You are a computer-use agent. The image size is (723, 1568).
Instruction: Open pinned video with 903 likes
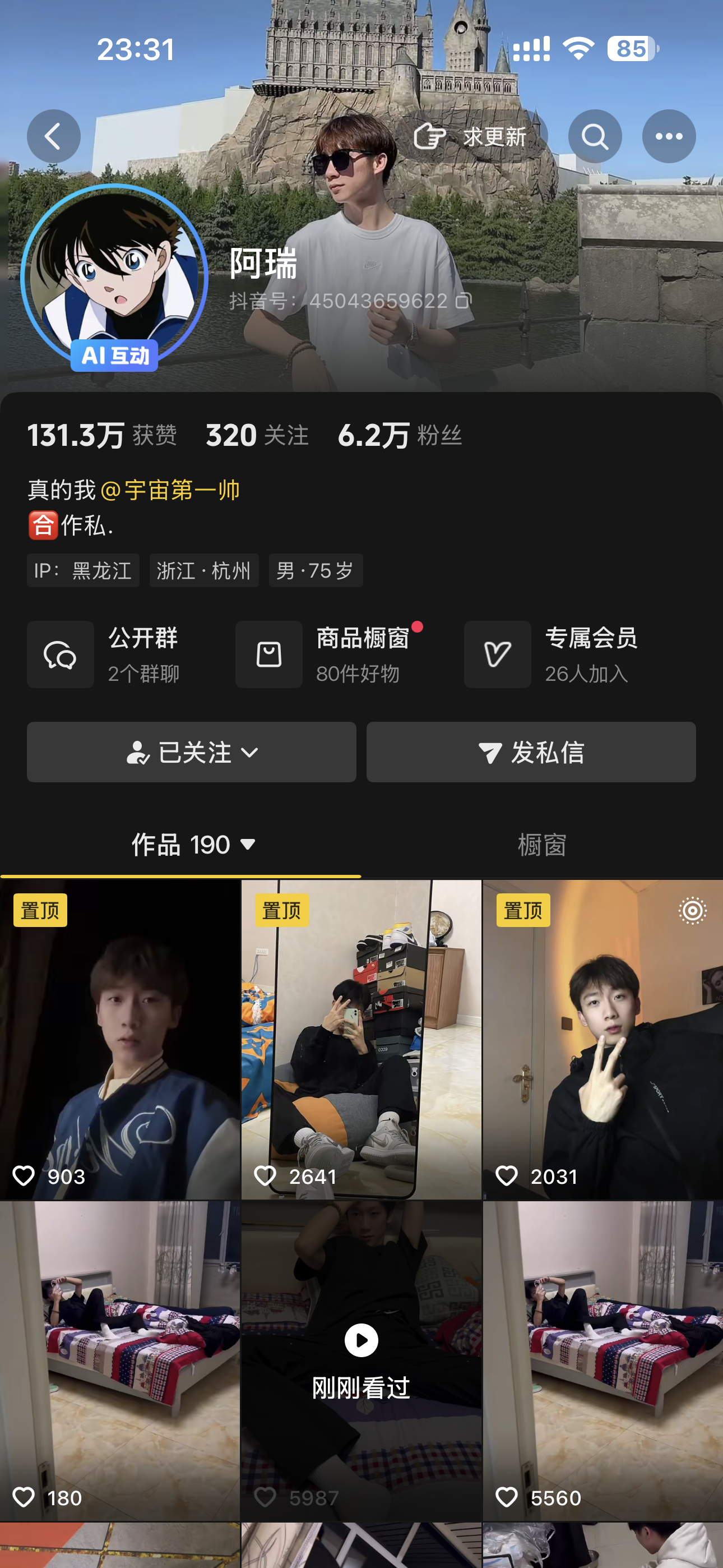click(x=120, y=1040)
